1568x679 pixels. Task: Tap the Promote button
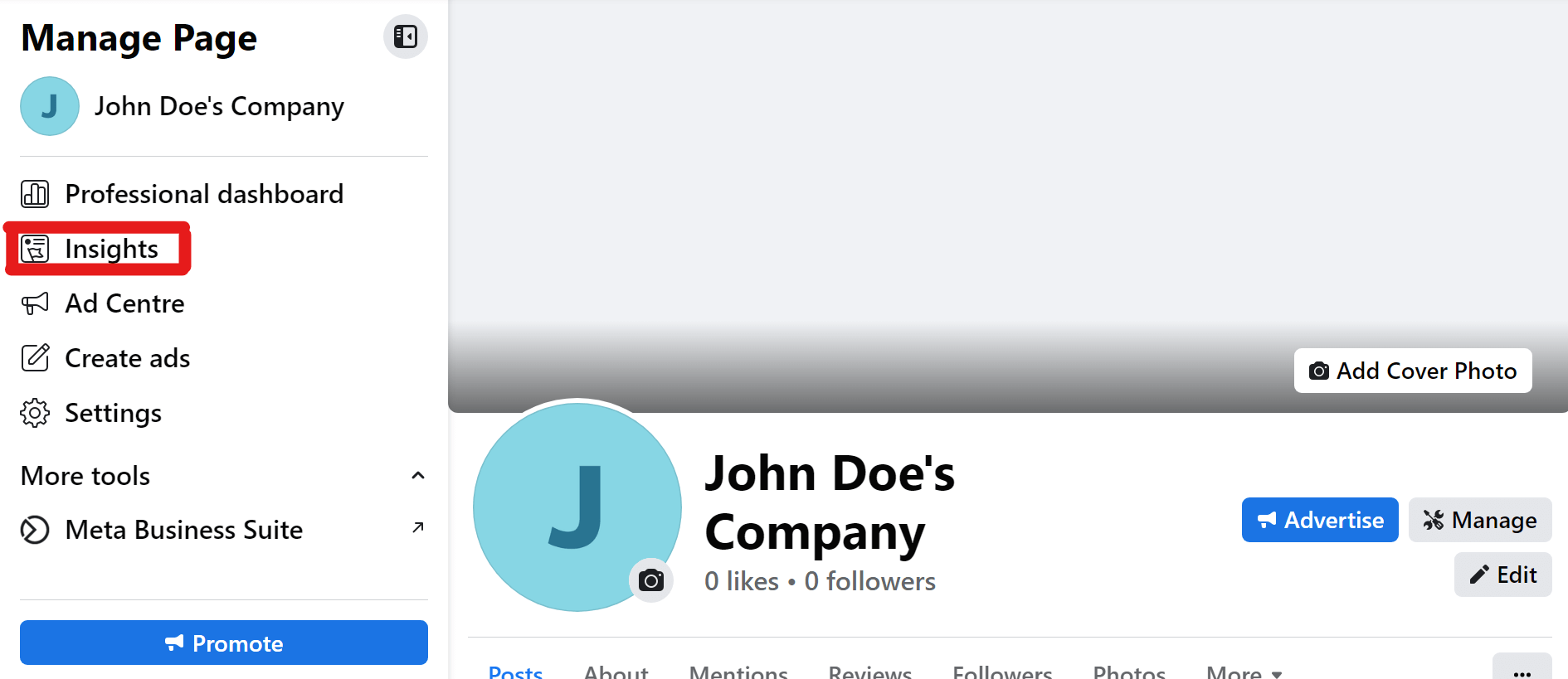coord(224,643)
